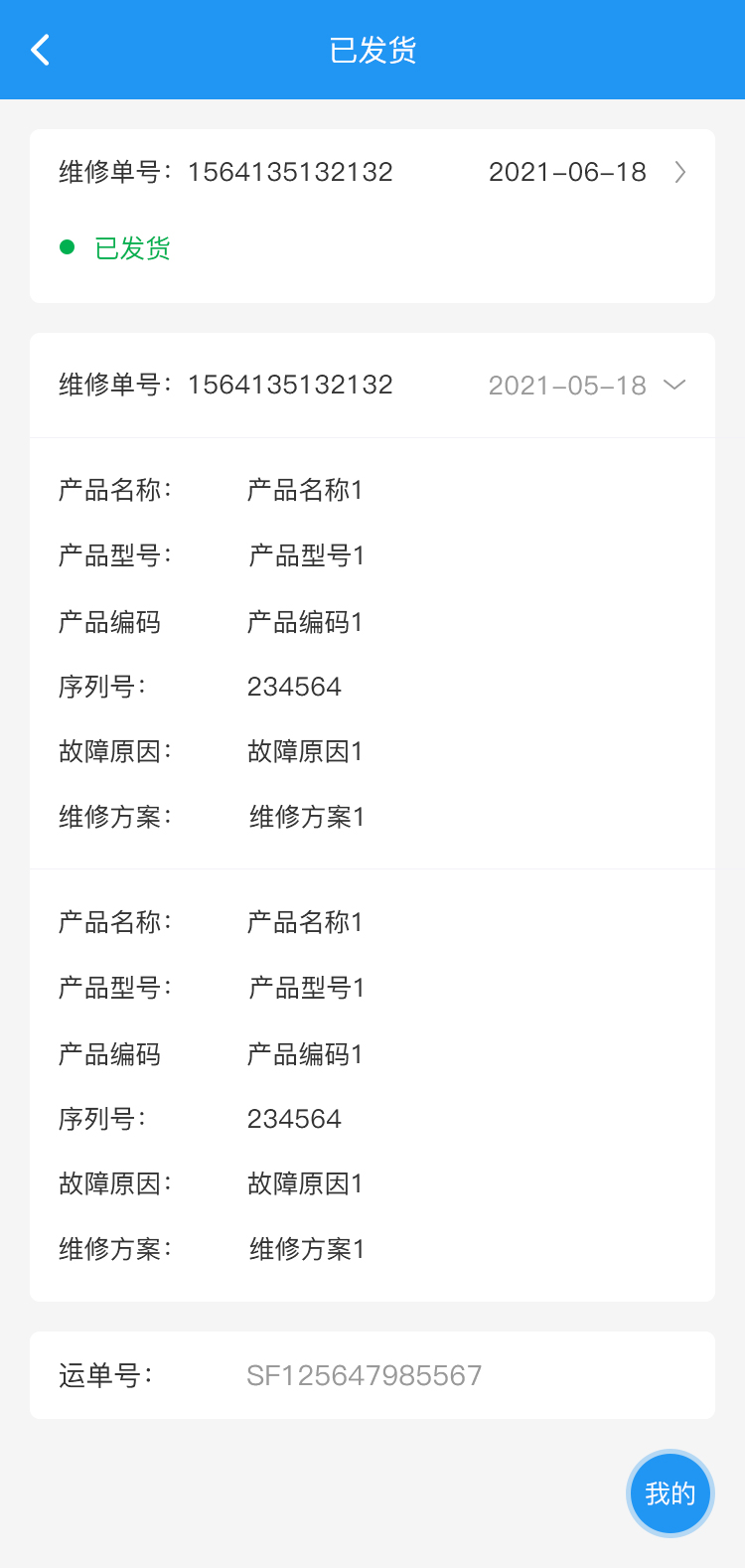Go back from the 已发货 page
745x1568 pixels.
(x=41, y=50)
